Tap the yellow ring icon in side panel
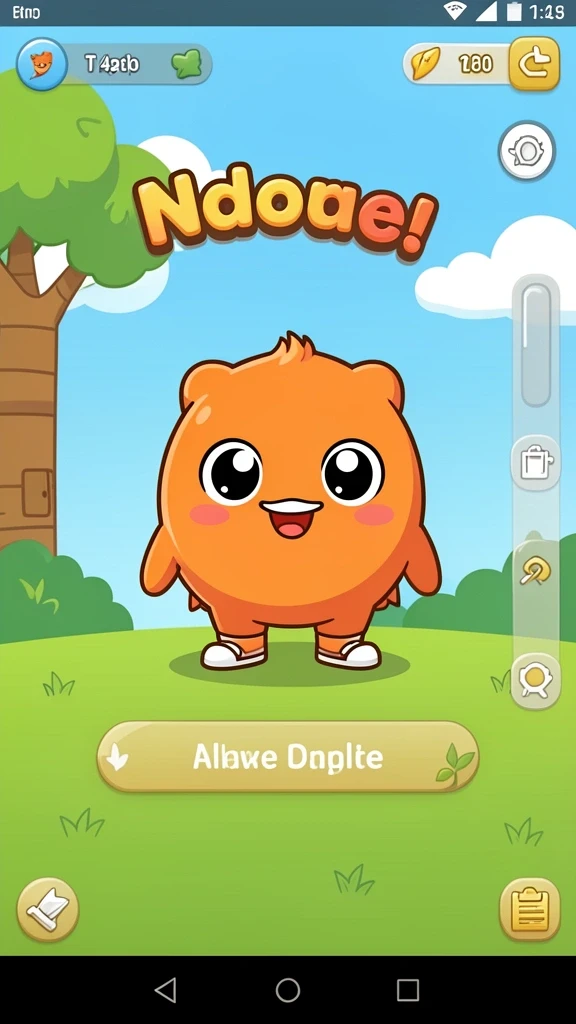The width and height of the screenshot is (576, 1024). click(x=536, y=571)
